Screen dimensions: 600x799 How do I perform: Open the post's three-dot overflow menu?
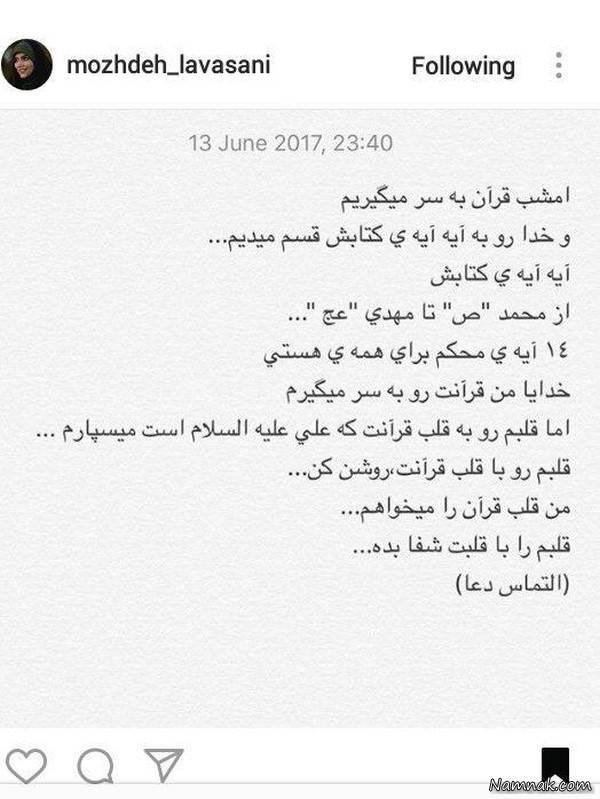(559, 66)
